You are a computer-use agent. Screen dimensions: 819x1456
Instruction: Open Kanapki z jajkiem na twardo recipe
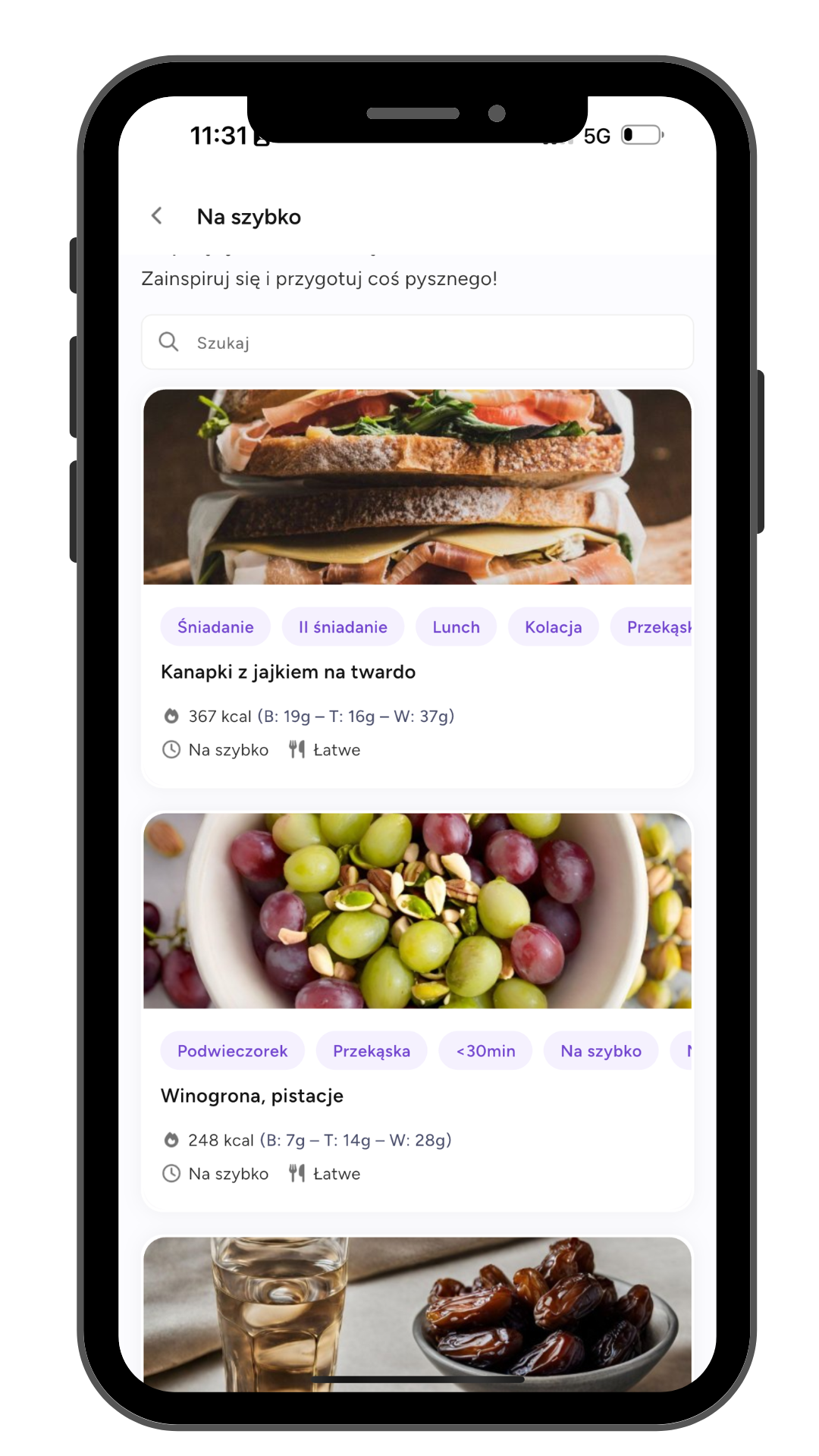(x=288, y=672)
